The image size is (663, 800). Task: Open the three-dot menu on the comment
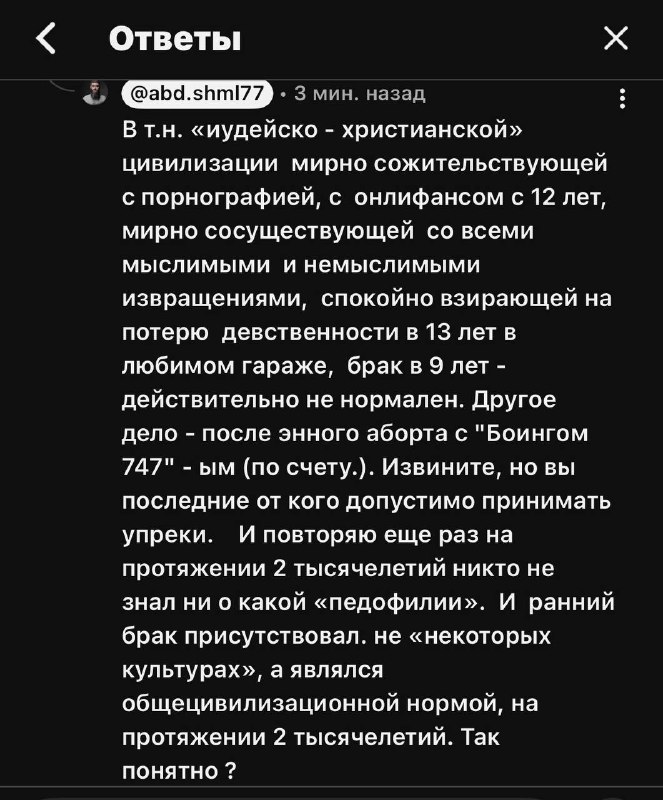622,98
